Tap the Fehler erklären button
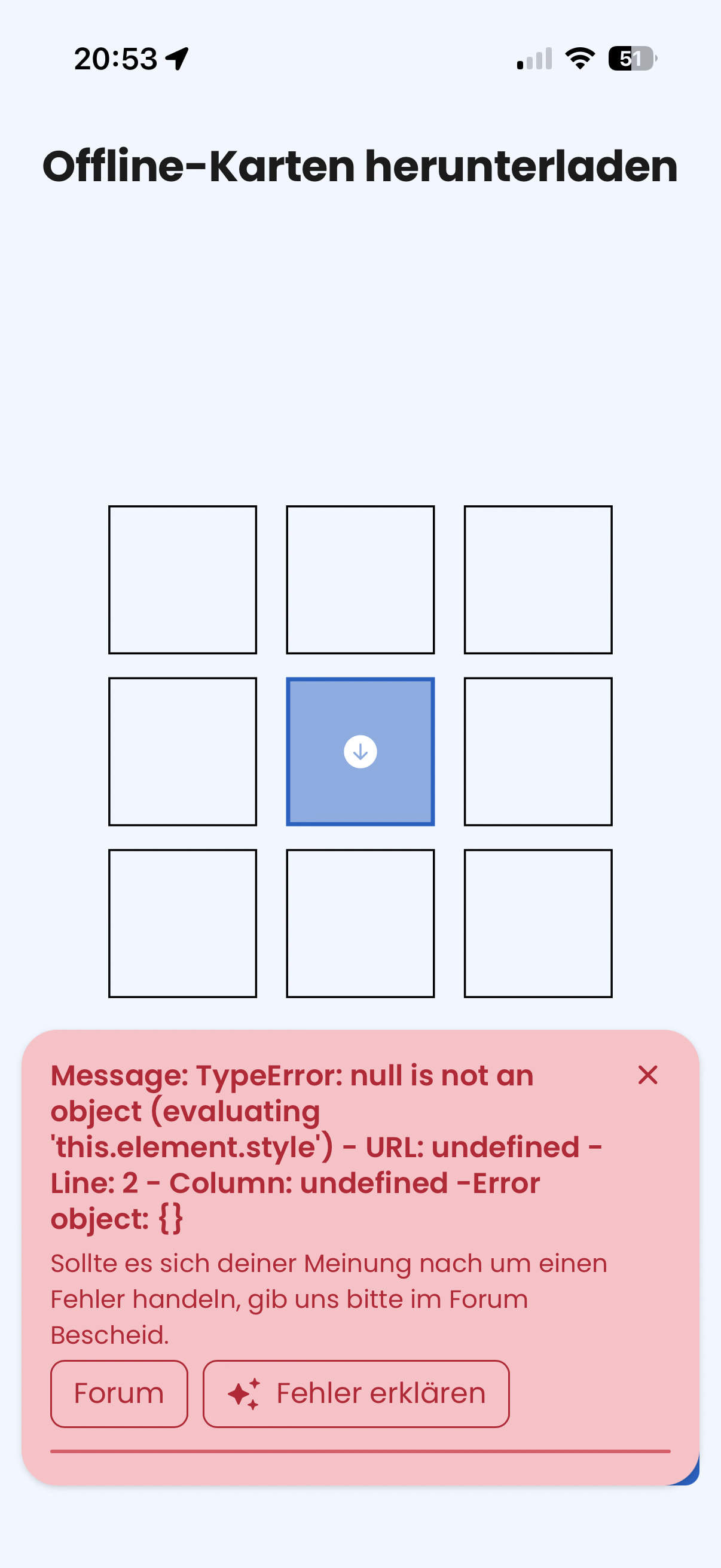Viewport: 721px width, 1568px height. [x=356, y=1393]
